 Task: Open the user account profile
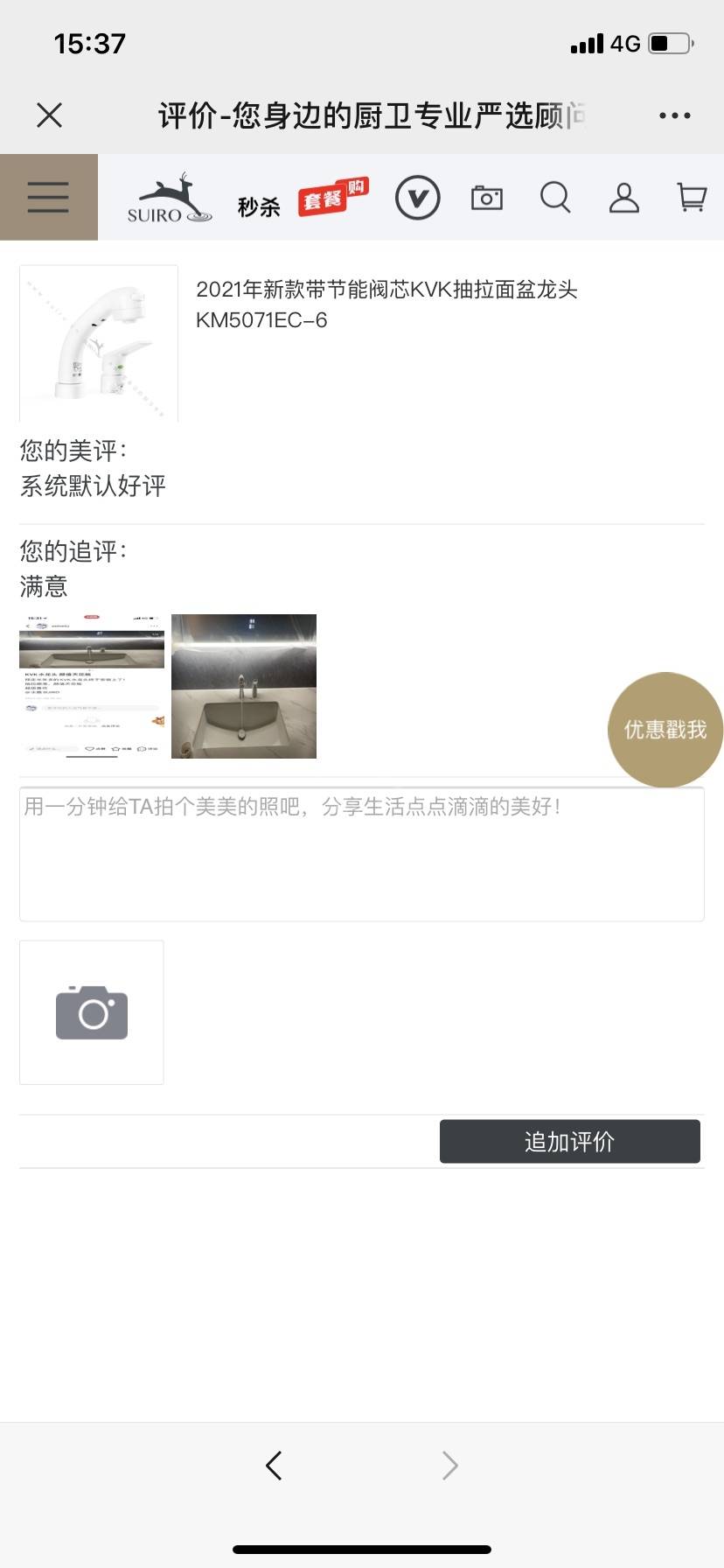tap(623, 198)
